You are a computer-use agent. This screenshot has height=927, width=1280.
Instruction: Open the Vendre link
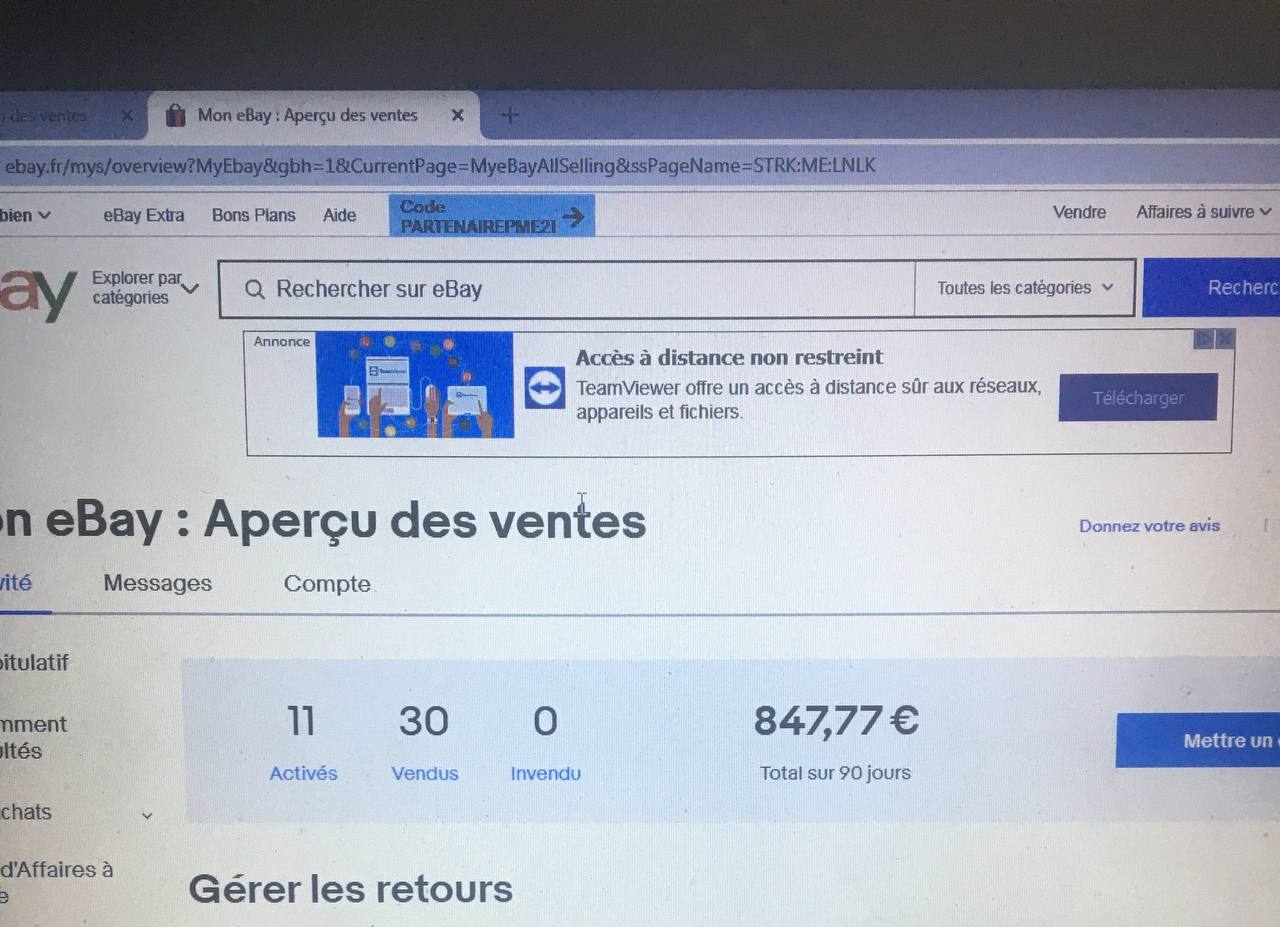coord(1079,212)
